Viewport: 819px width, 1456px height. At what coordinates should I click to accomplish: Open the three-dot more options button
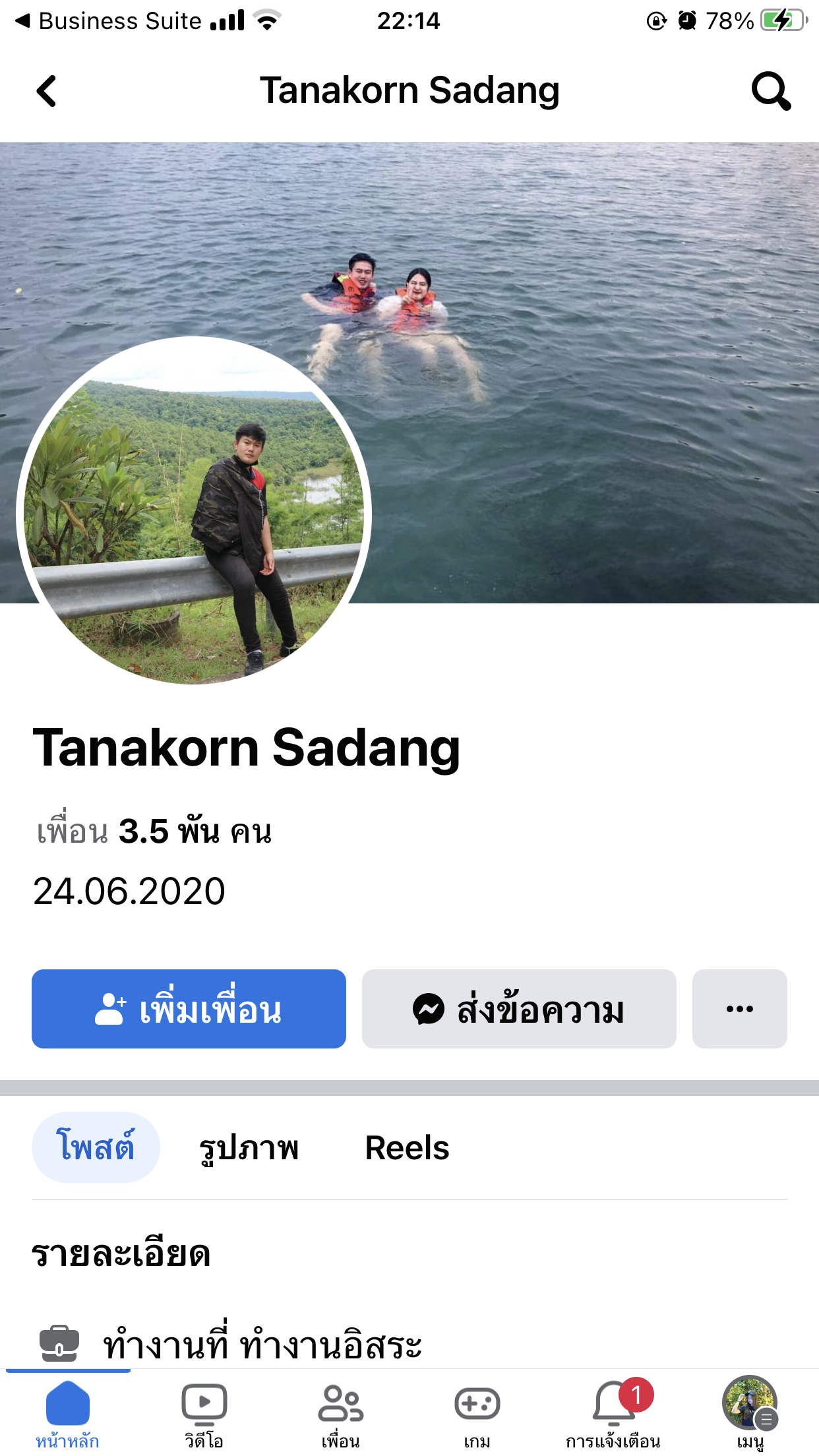pyautogui.click(x=739, y=1009)
